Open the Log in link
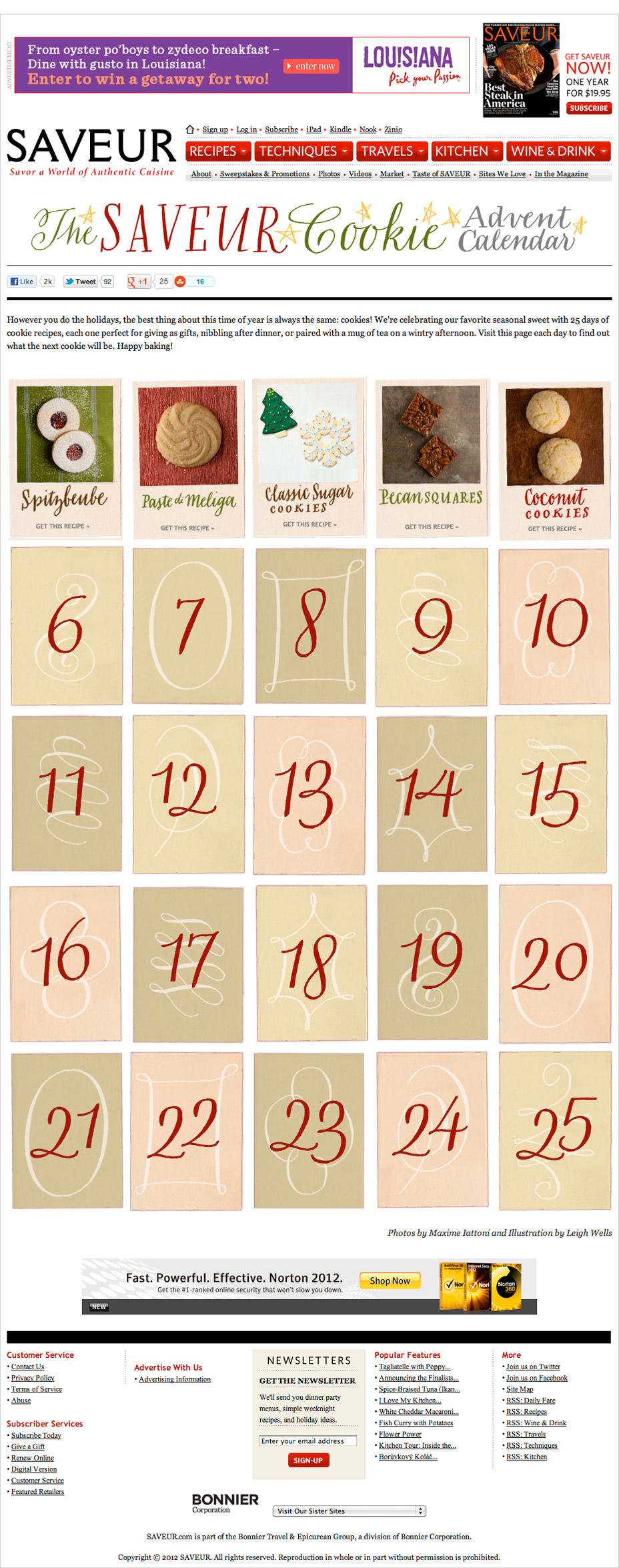 point(246,129)
